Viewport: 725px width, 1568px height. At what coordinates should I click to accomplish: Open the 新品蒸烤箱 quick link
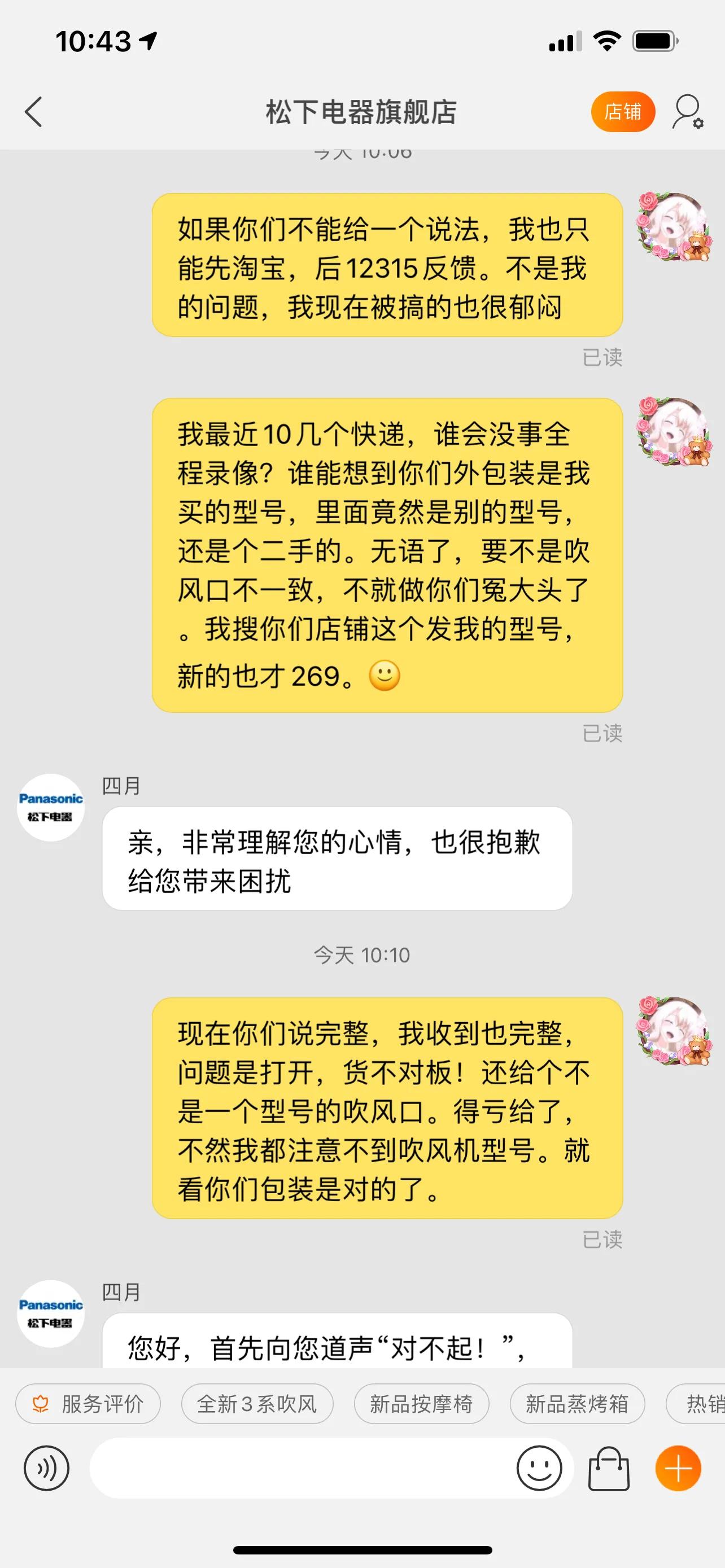click(577, 1404)
